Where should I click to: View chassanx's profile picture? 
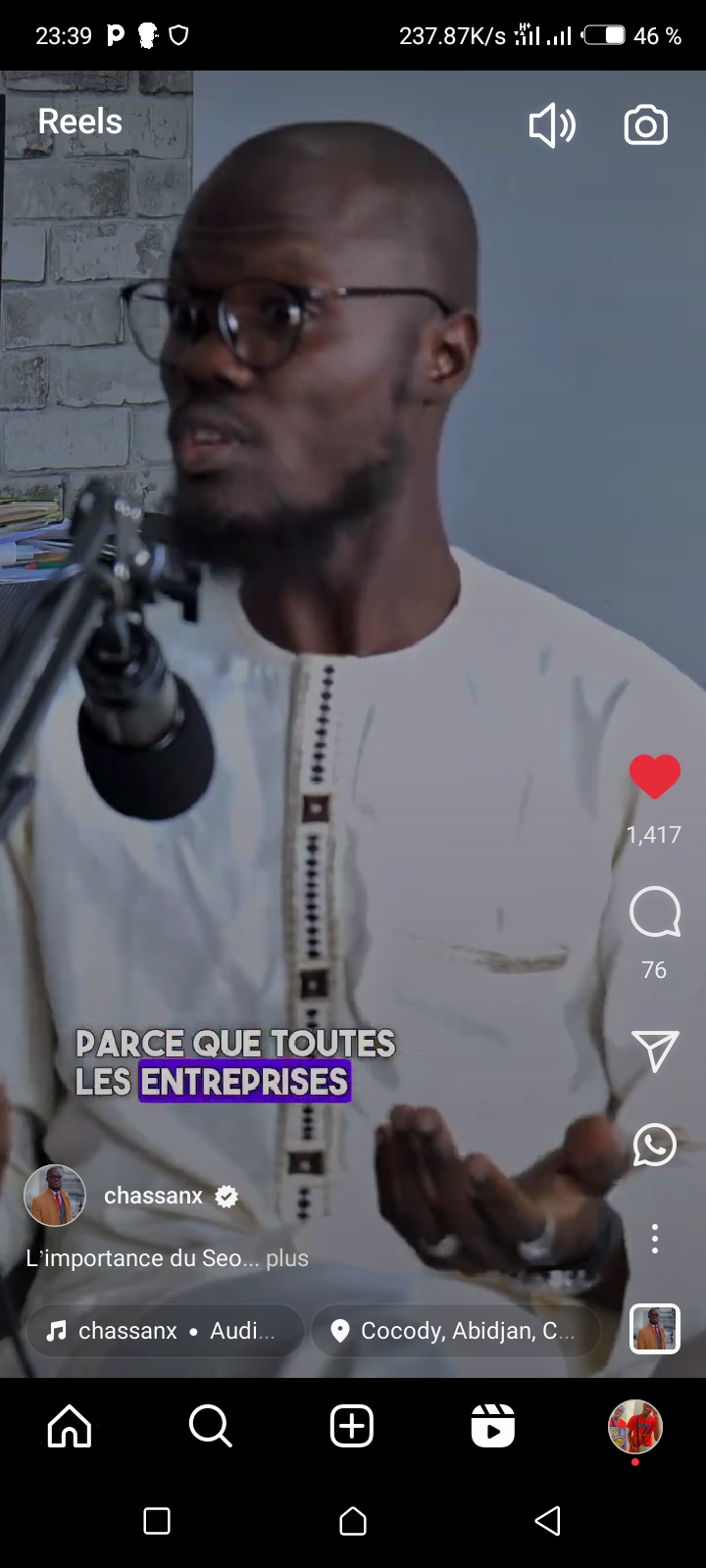[55, 1196]
